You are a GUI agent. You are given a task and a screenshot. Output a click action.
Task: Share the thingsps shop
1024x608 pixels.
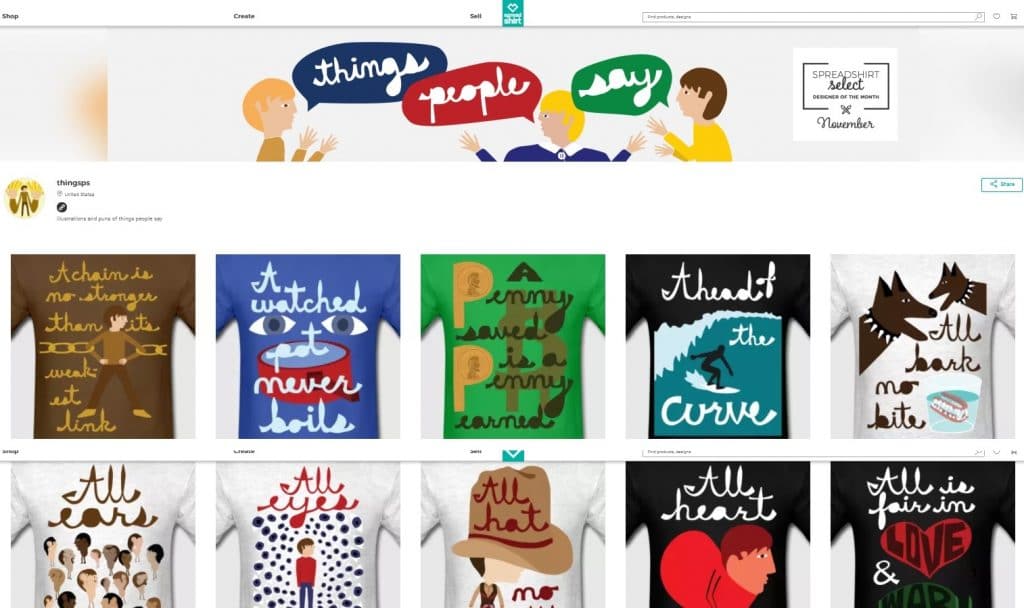[1001, 184]
